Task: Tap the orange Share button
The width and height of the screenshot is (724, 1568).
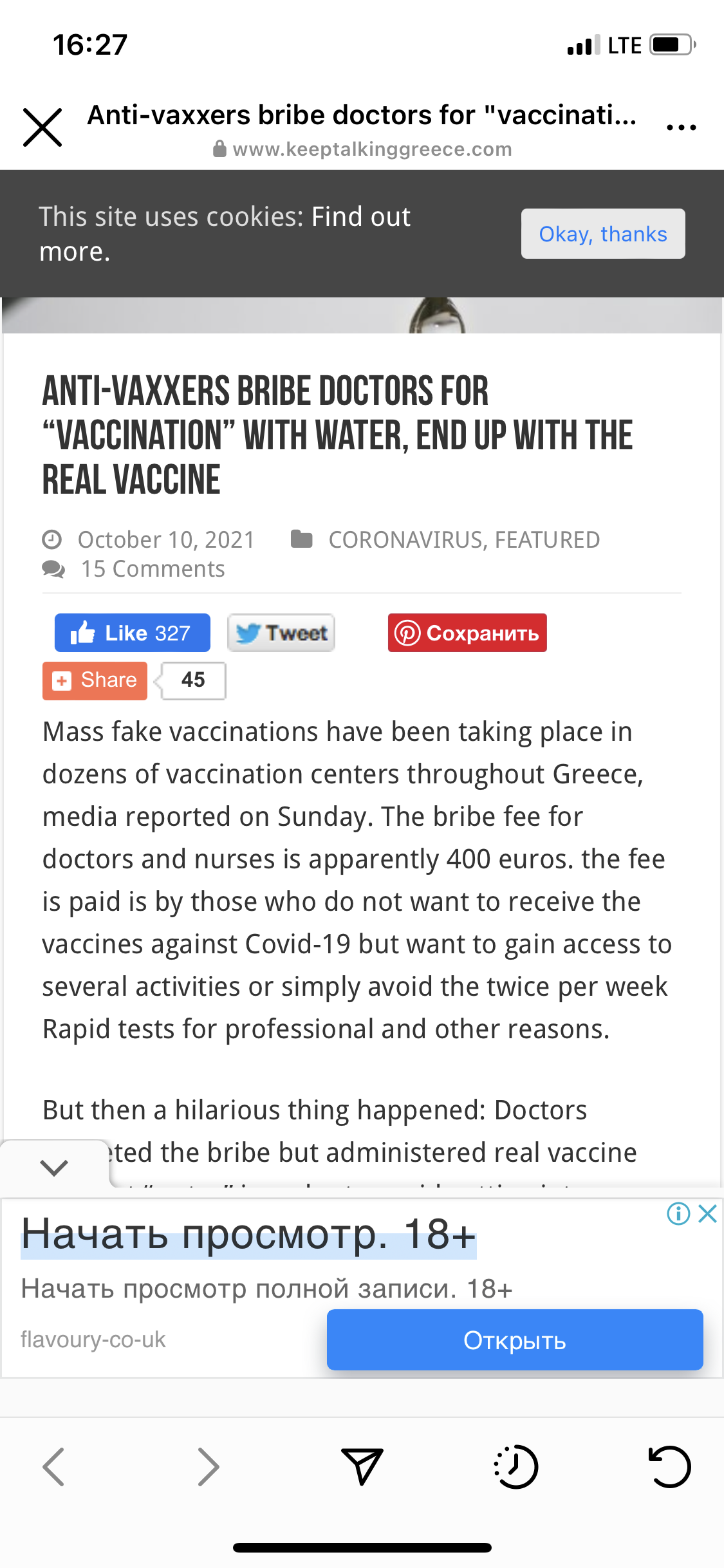Action: click(95, 680)
